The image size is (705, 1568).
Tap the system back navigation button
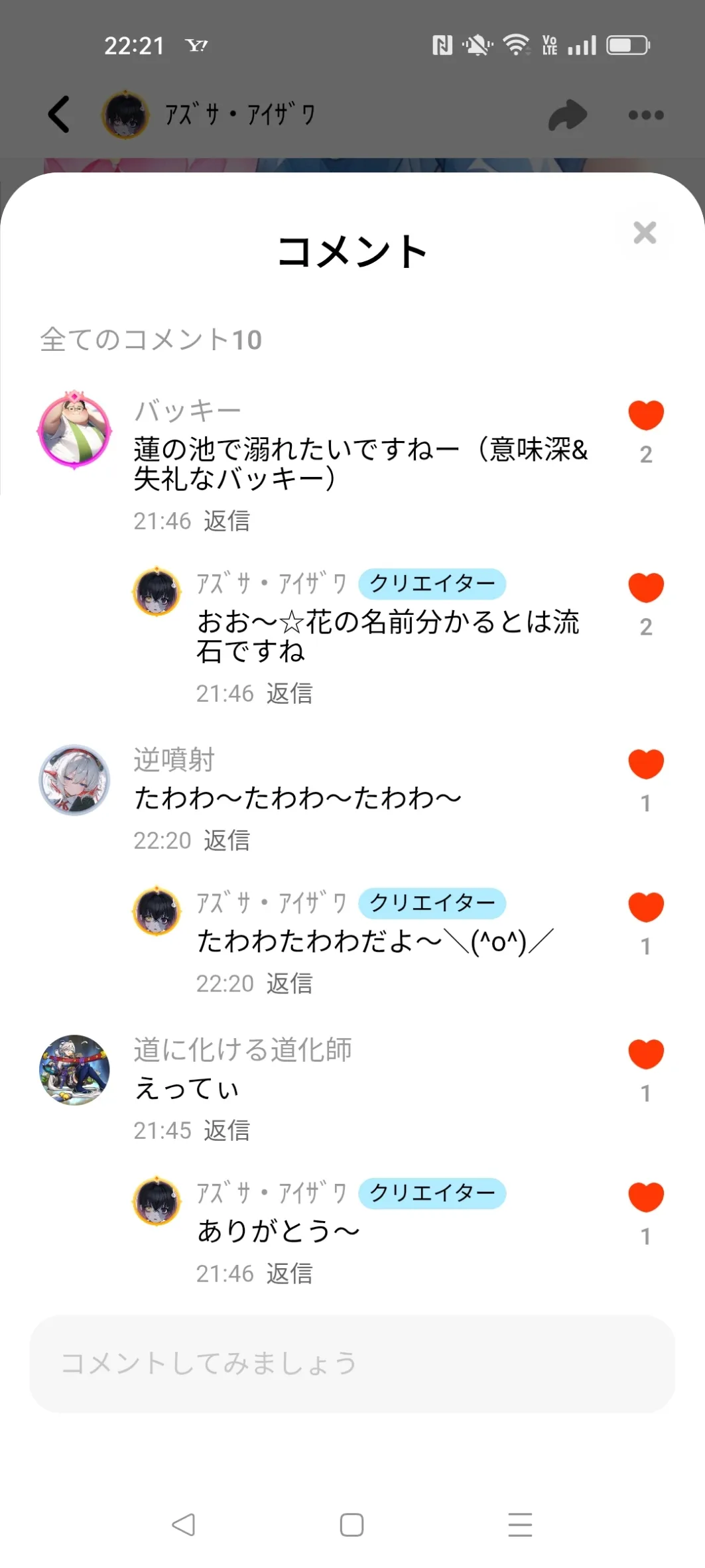pos(183,1524)
